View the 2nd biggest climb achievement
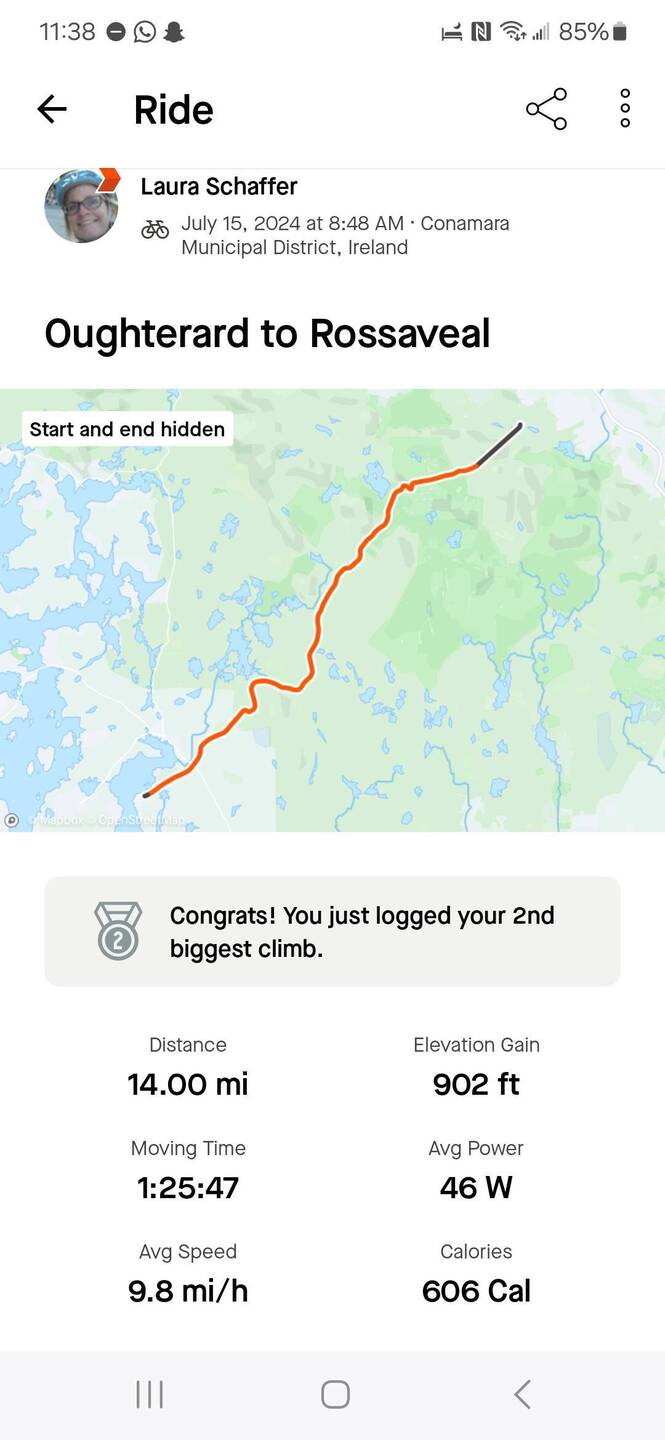This screenshot has width=665, height=1440. (x=332, y=931)
